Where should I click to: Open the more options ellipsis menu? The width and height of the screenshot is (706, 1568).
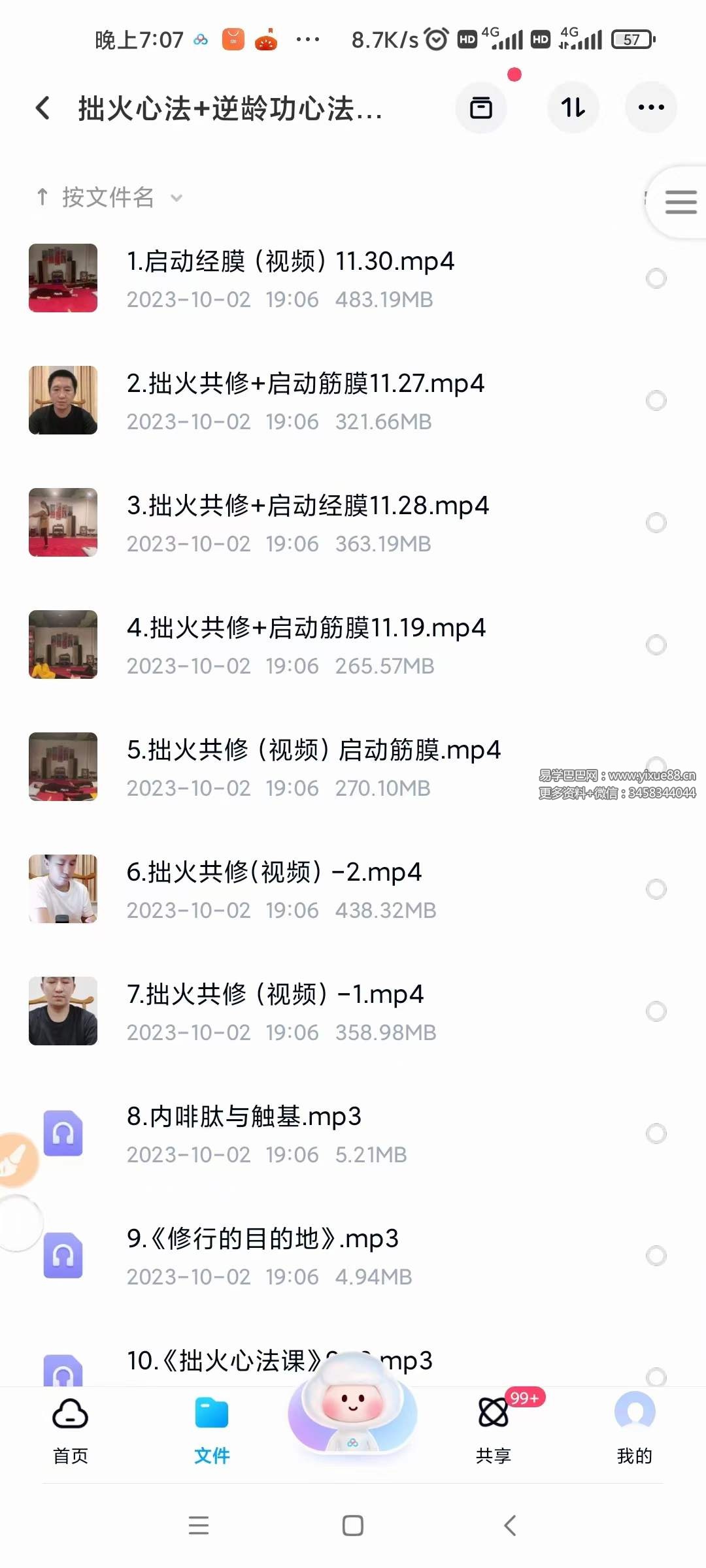pyautogui.click(x=651, y=108)
